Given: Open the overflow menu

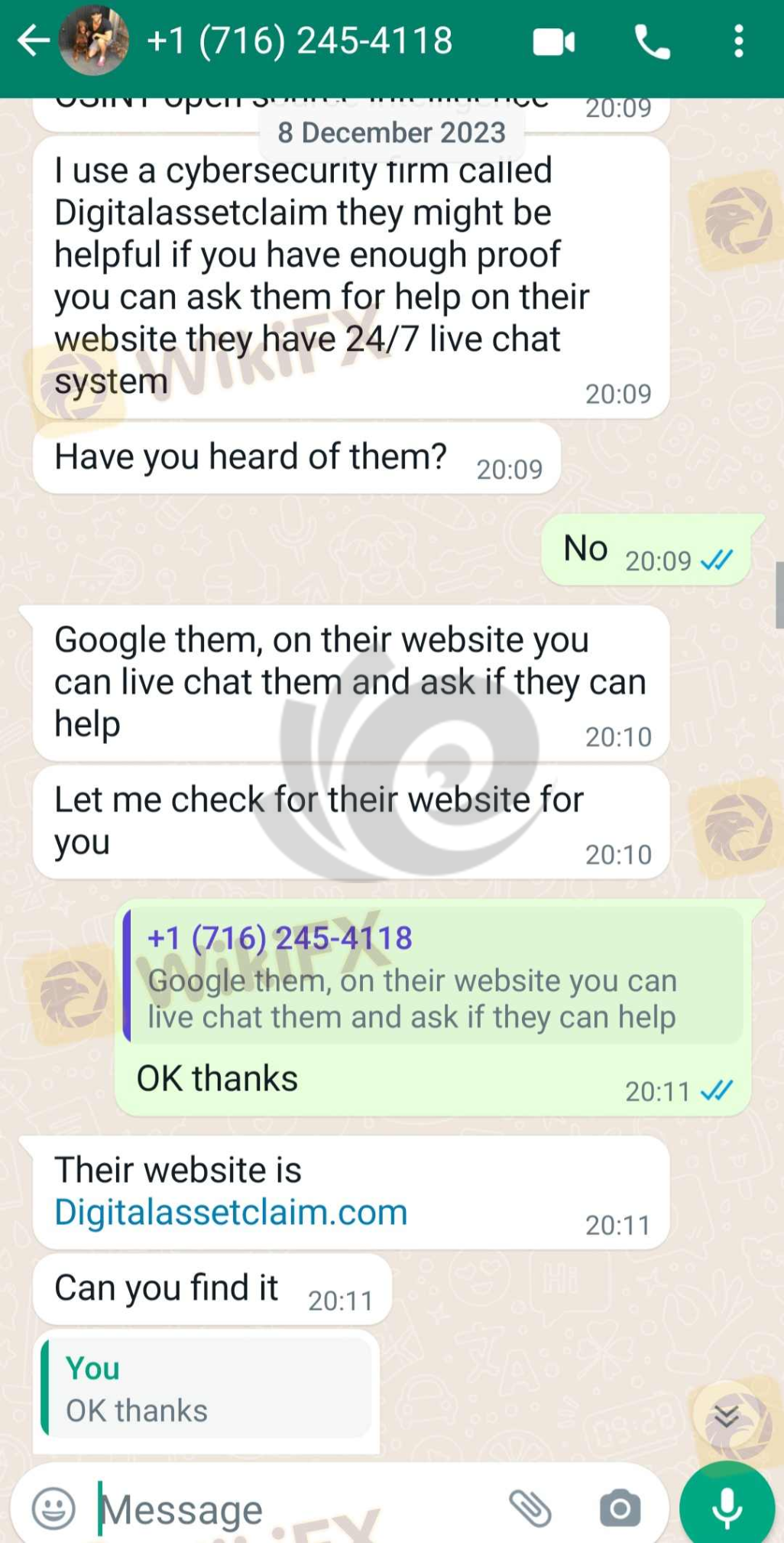Looking at the screenshot, I should (738, 42).
